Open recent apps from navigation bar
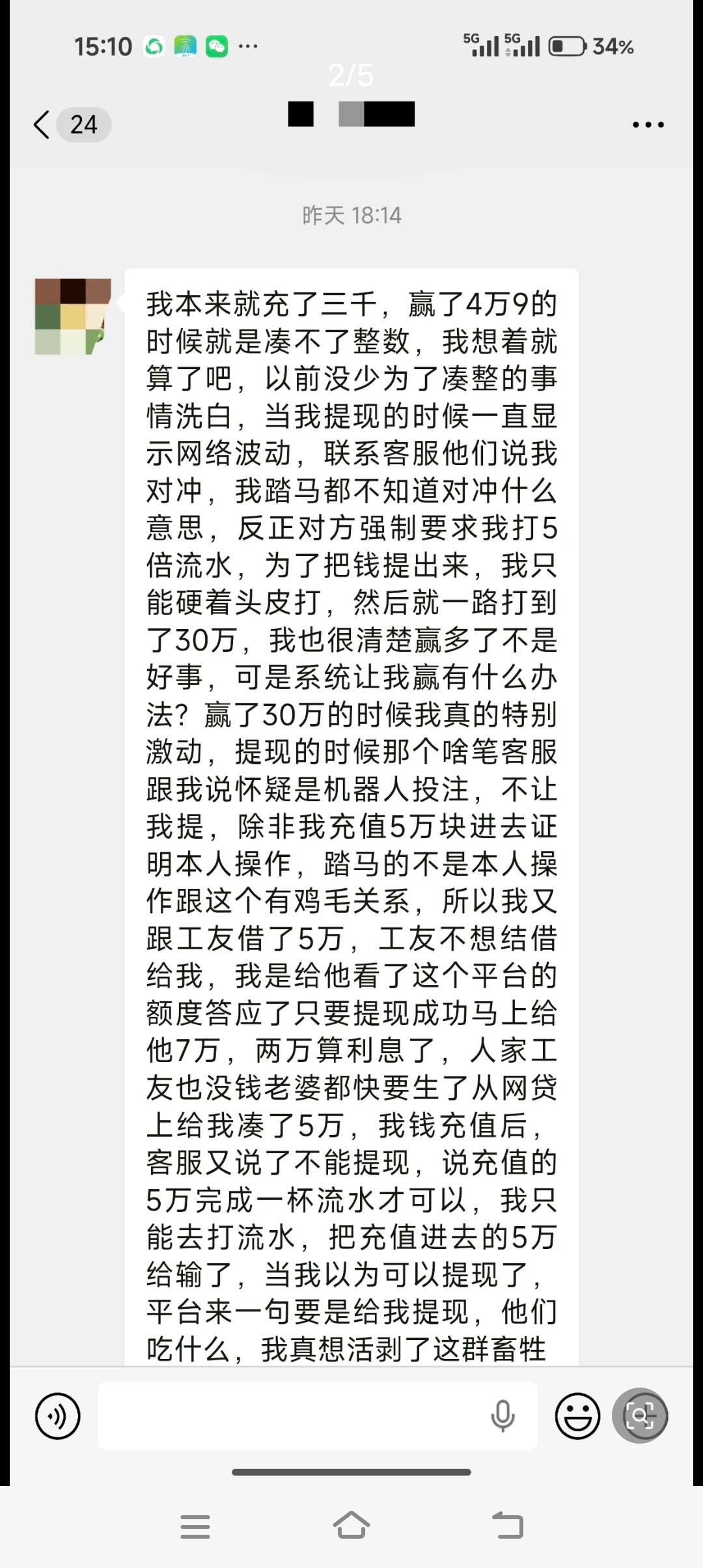The image size is (703, 1568). (x=195, y=1526)
